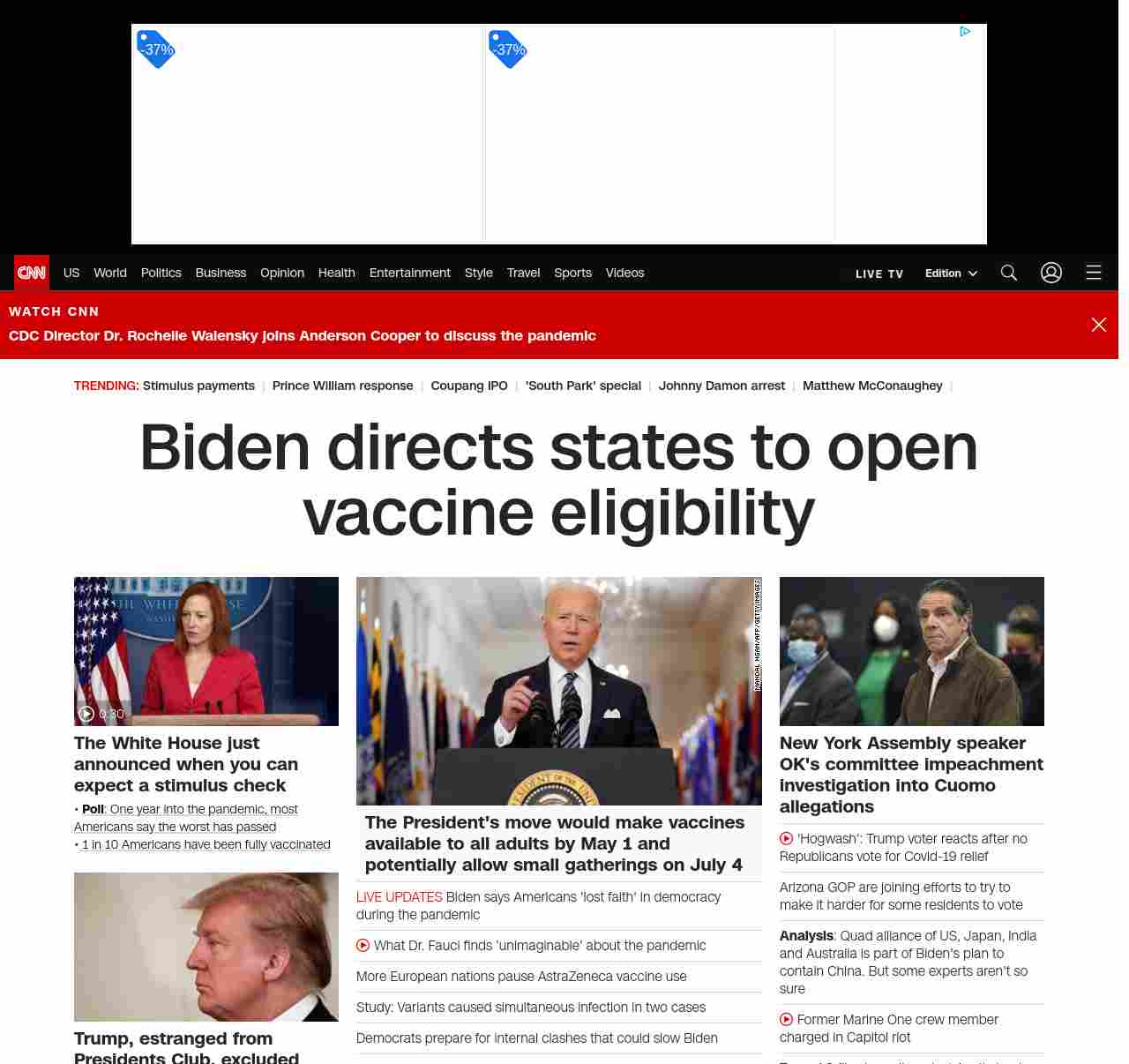1129x1064 pixels.
Task: Open the search icon in the header
Action: tap(1008, 273)
